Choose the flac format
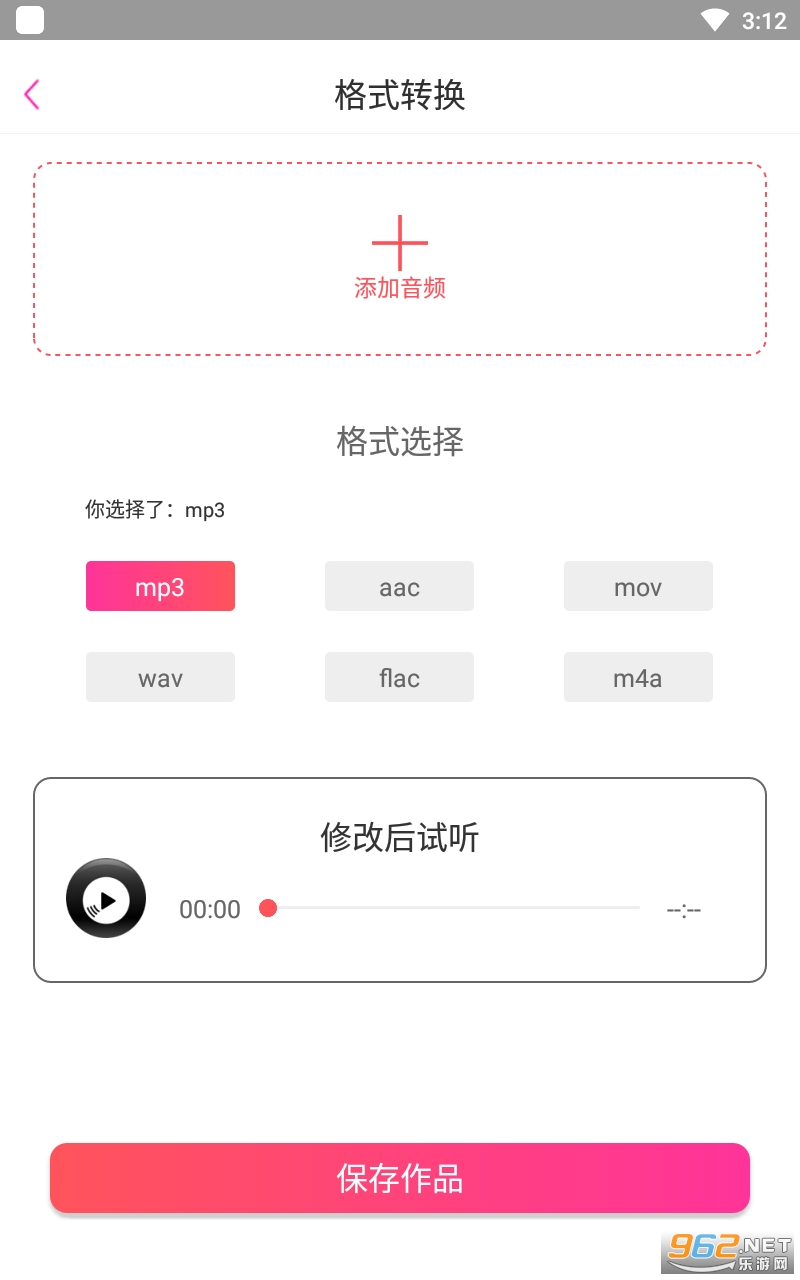 399,677
